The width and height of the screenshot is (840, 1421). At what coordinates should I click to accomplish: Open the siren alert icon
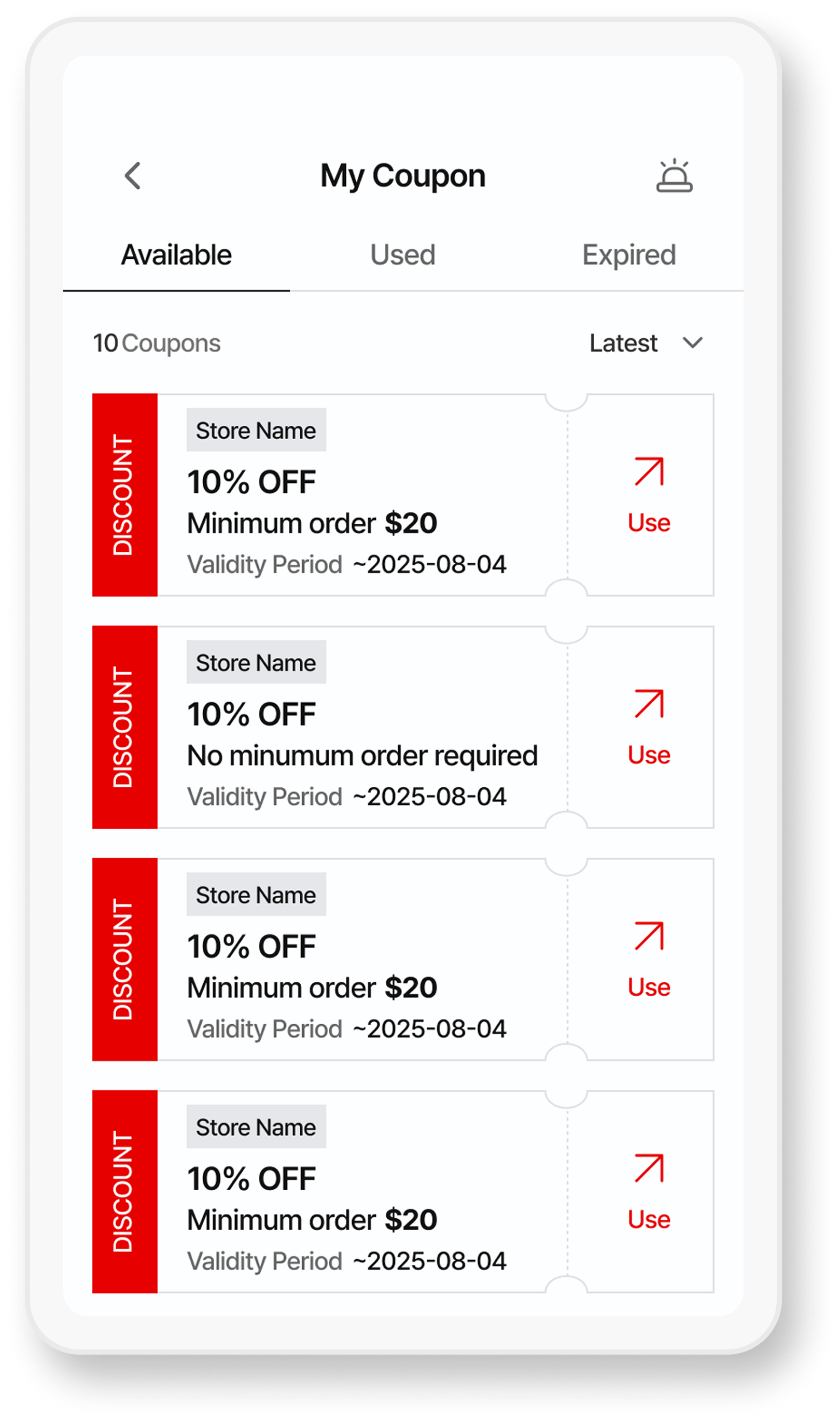pyautogui.click(x=674, y=176)
